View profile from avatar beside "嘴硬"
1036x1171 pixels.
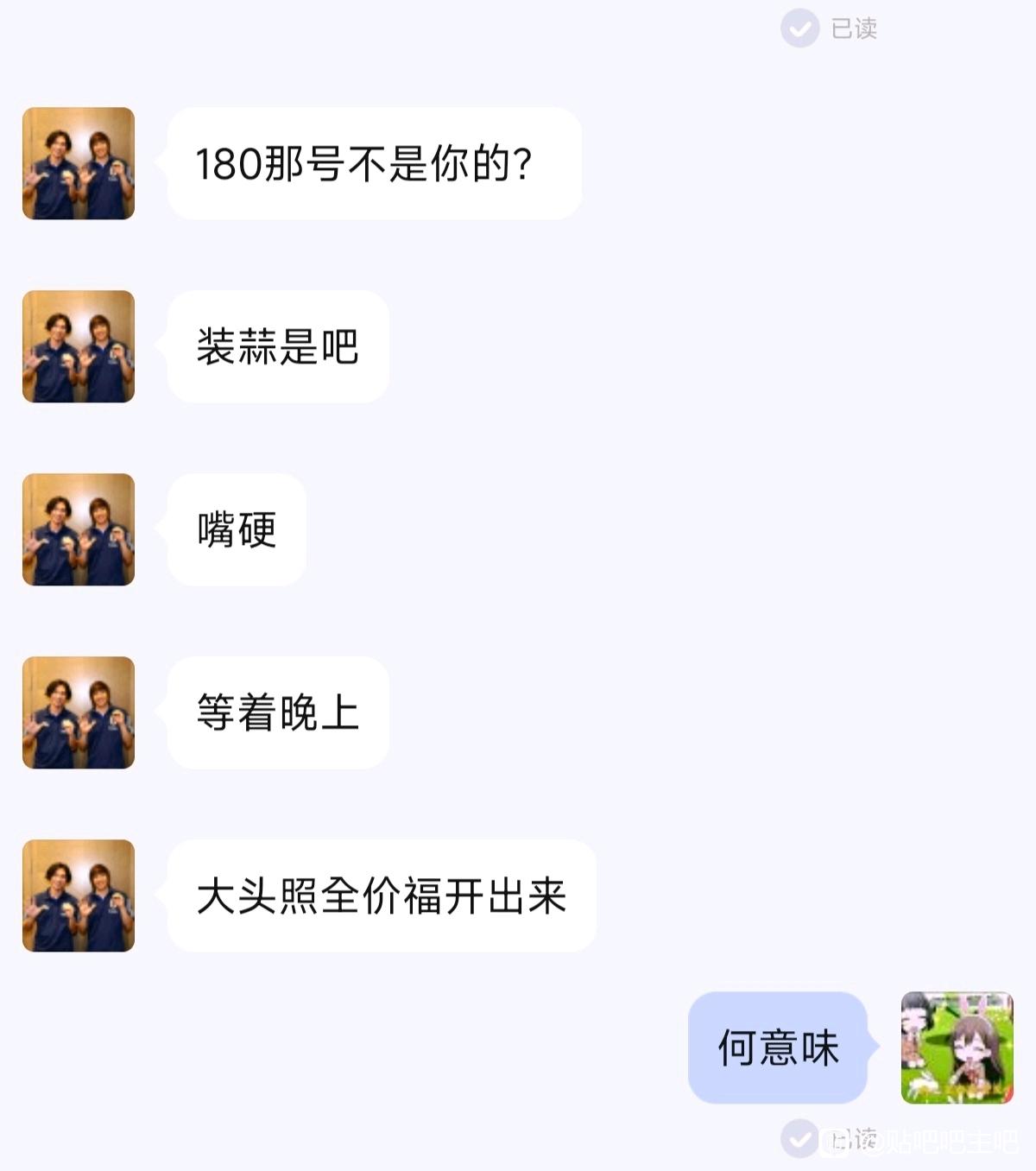(x=79, y=529)
